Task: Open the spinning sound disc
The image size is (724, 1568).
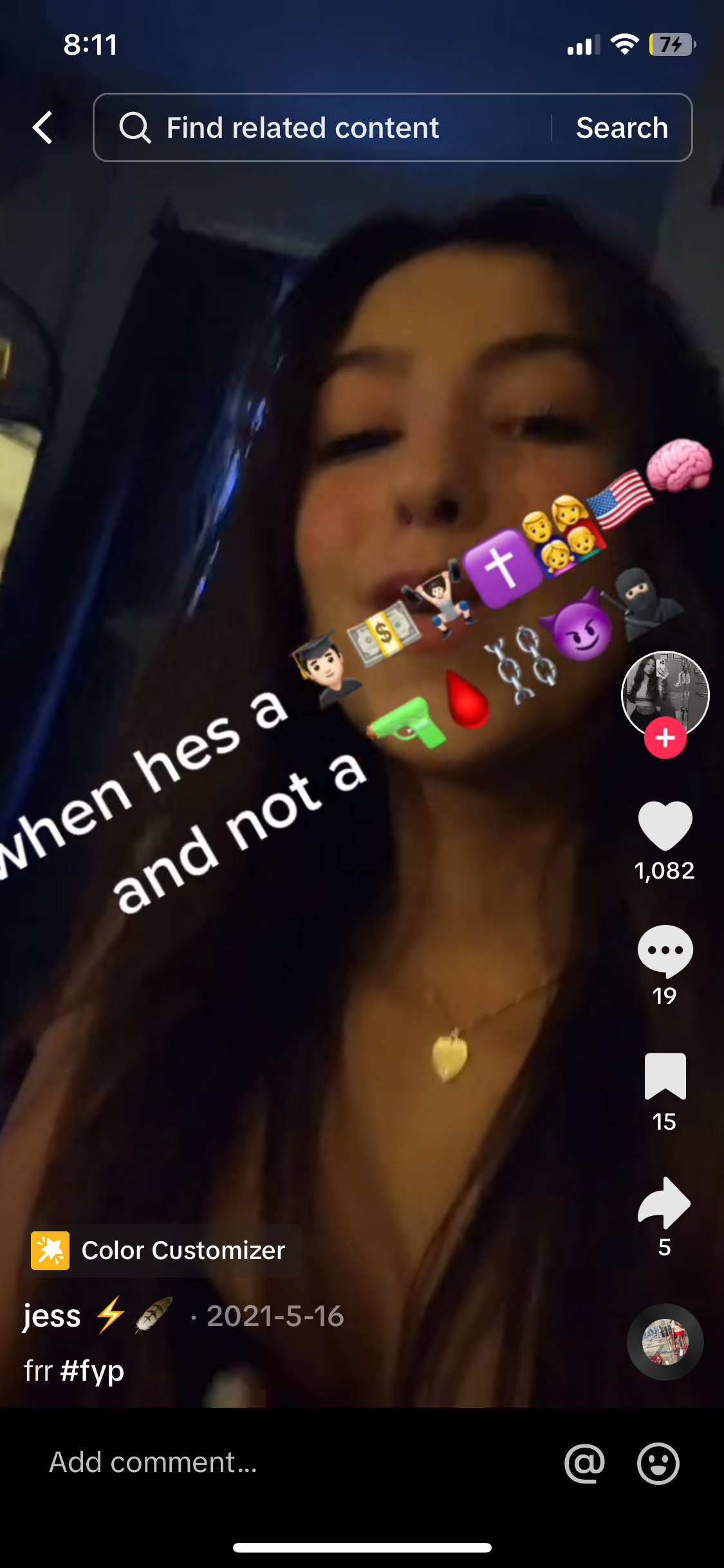Action: 665,1342
